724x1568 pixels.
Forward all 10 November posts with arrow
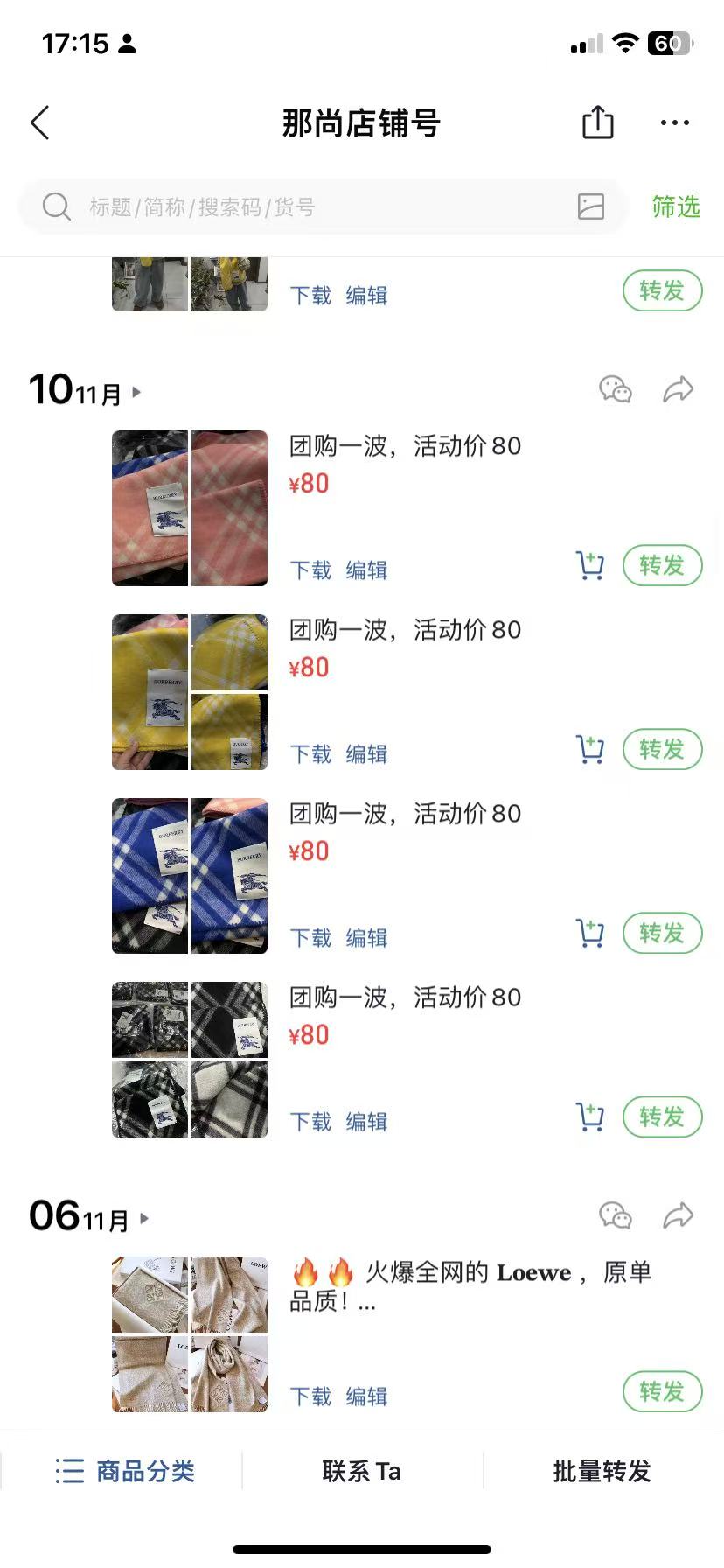click(x=679, y=389)
